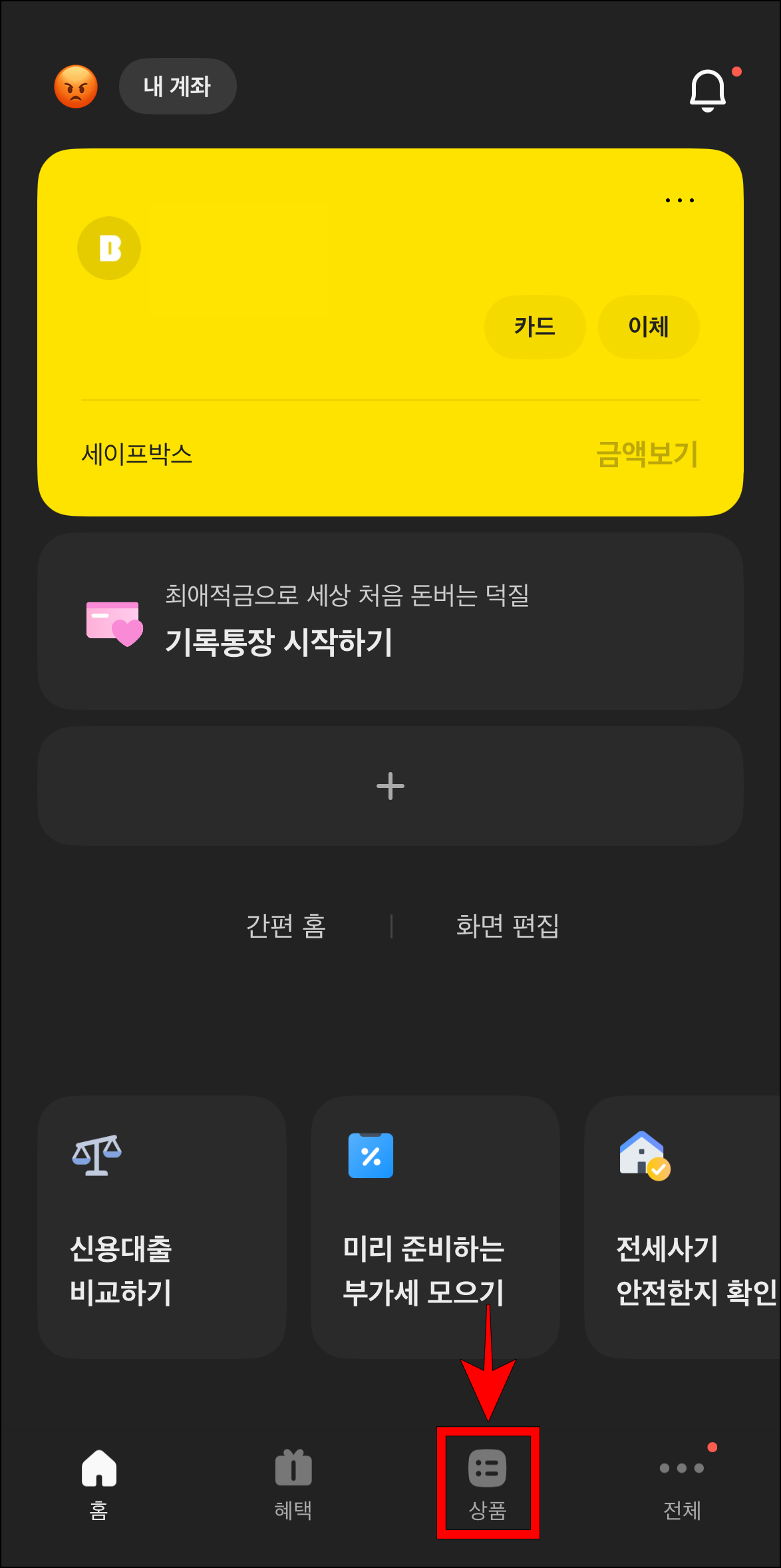The height and width of the screenshot is (1568, 781).
Task: Tap the percent icon above 부가세 모으기
Action: pyautogui.click(x=370, y=1156)
